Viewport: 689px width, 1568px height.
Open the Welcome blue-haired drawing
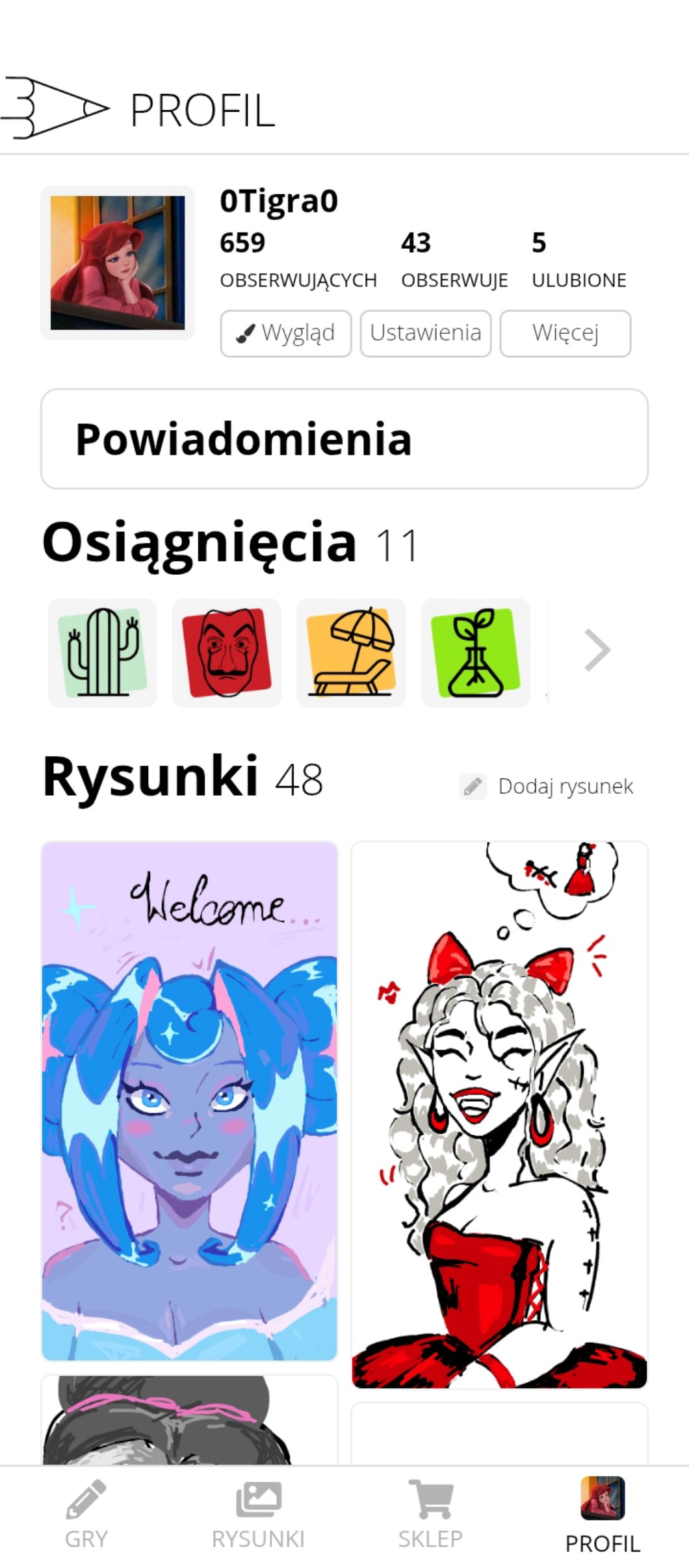tap(189, 1100)
